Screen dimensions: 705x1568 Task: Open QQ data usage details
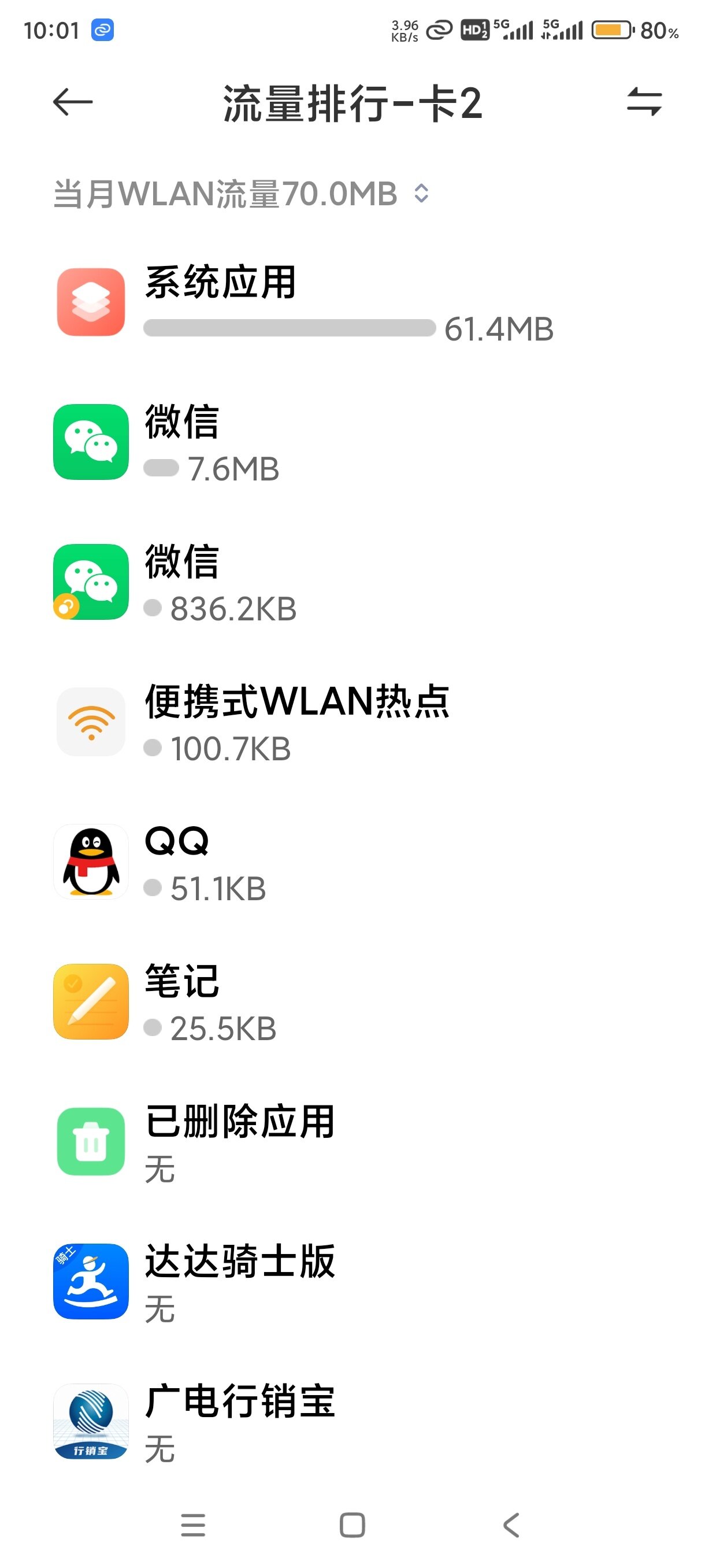(352, 862)
